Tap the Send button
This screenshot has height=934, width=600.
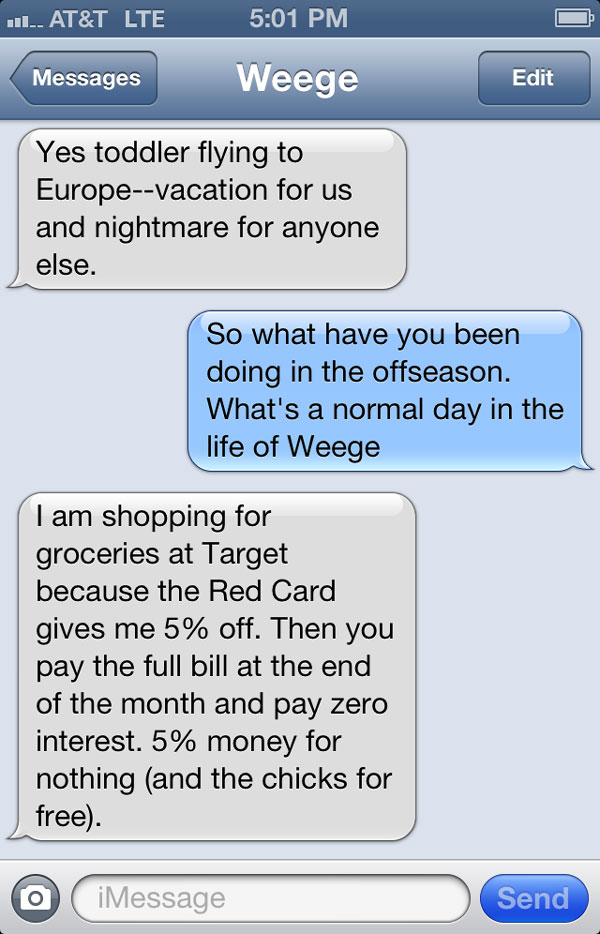(x=532, y=897)
